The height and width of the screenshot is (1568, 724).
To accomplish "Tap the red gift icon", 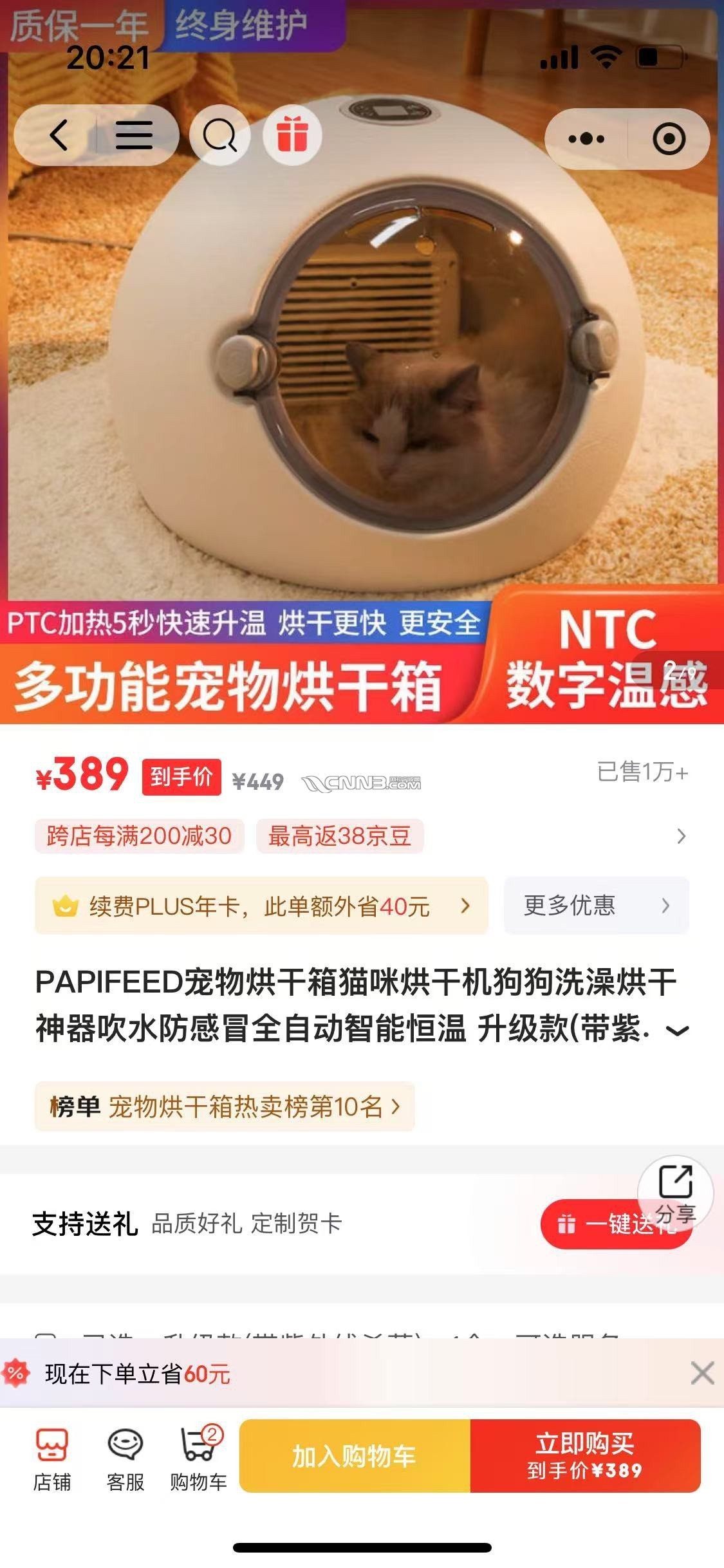I will [292, 136].
